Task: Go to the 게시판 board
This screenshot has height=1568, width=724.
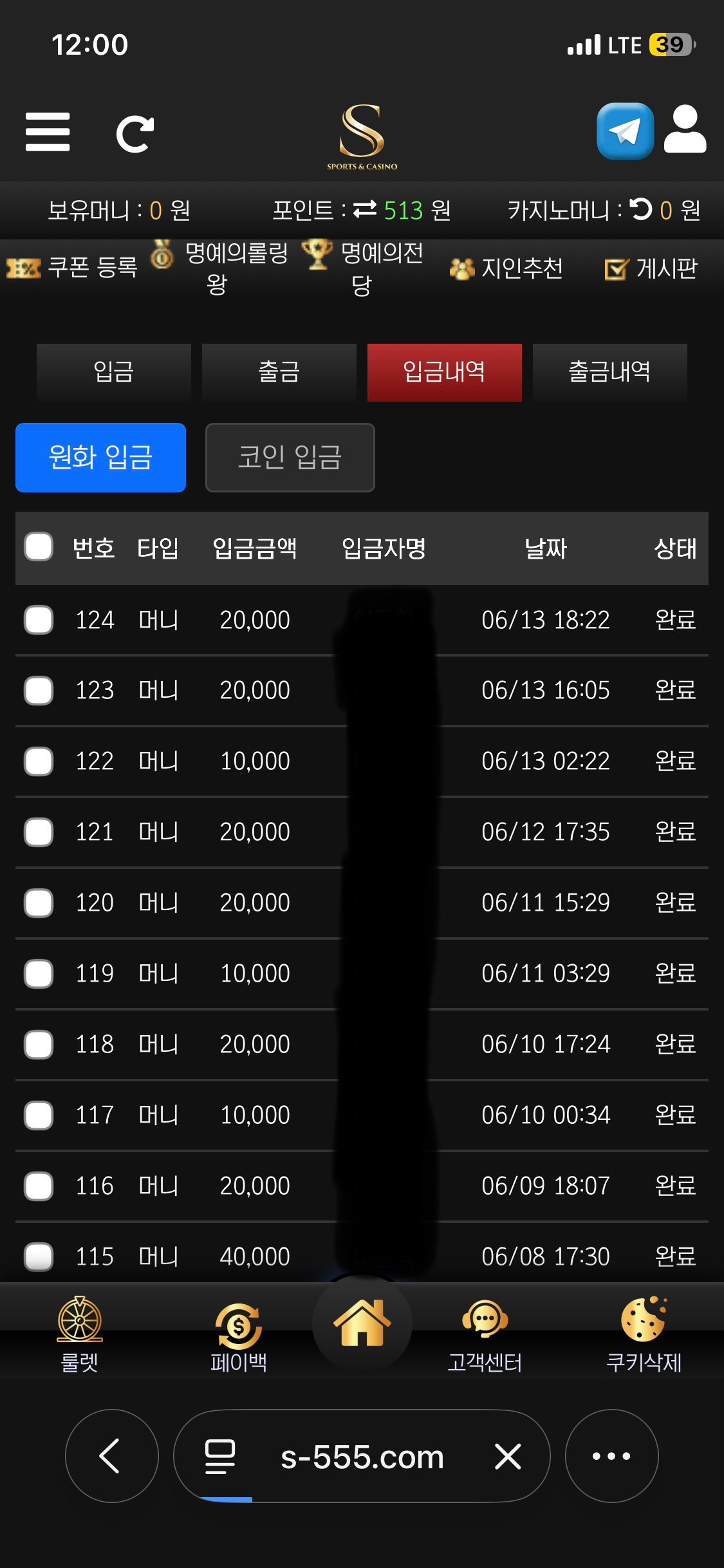Action: tap(651, 268)
